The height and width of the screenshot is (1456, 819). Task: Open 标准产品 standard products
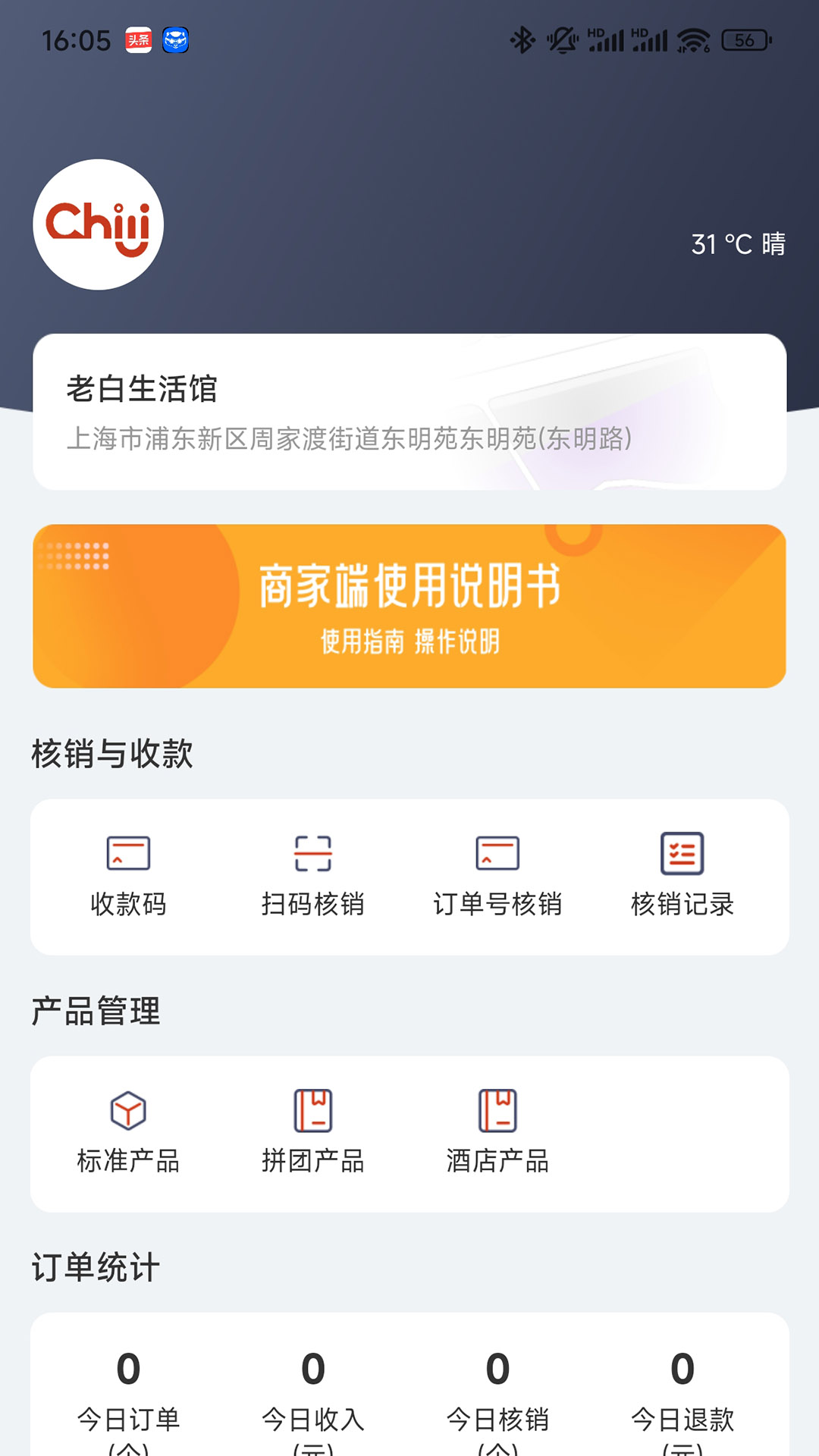(129, 1130)
